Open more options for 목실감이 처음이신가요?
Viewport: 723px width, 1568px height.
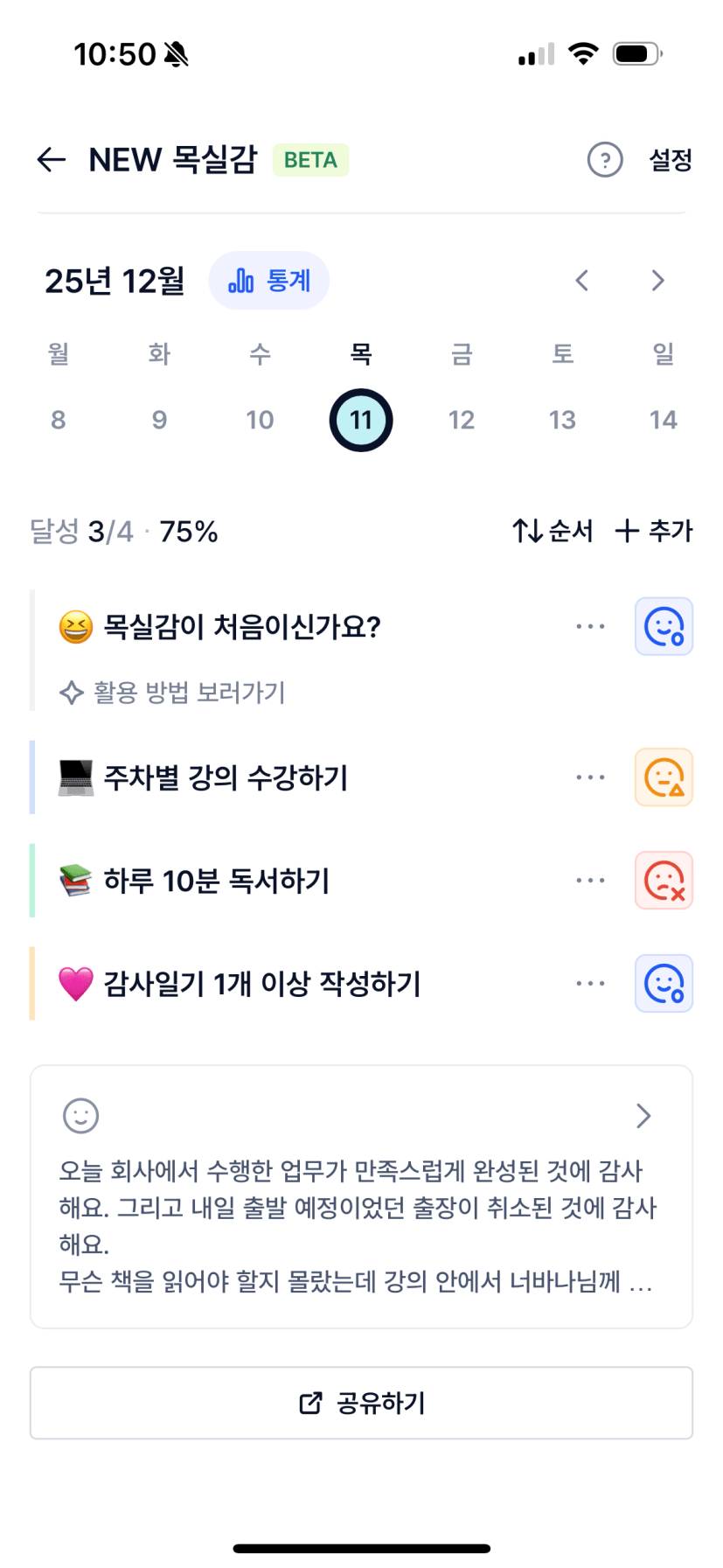(590, 626)
